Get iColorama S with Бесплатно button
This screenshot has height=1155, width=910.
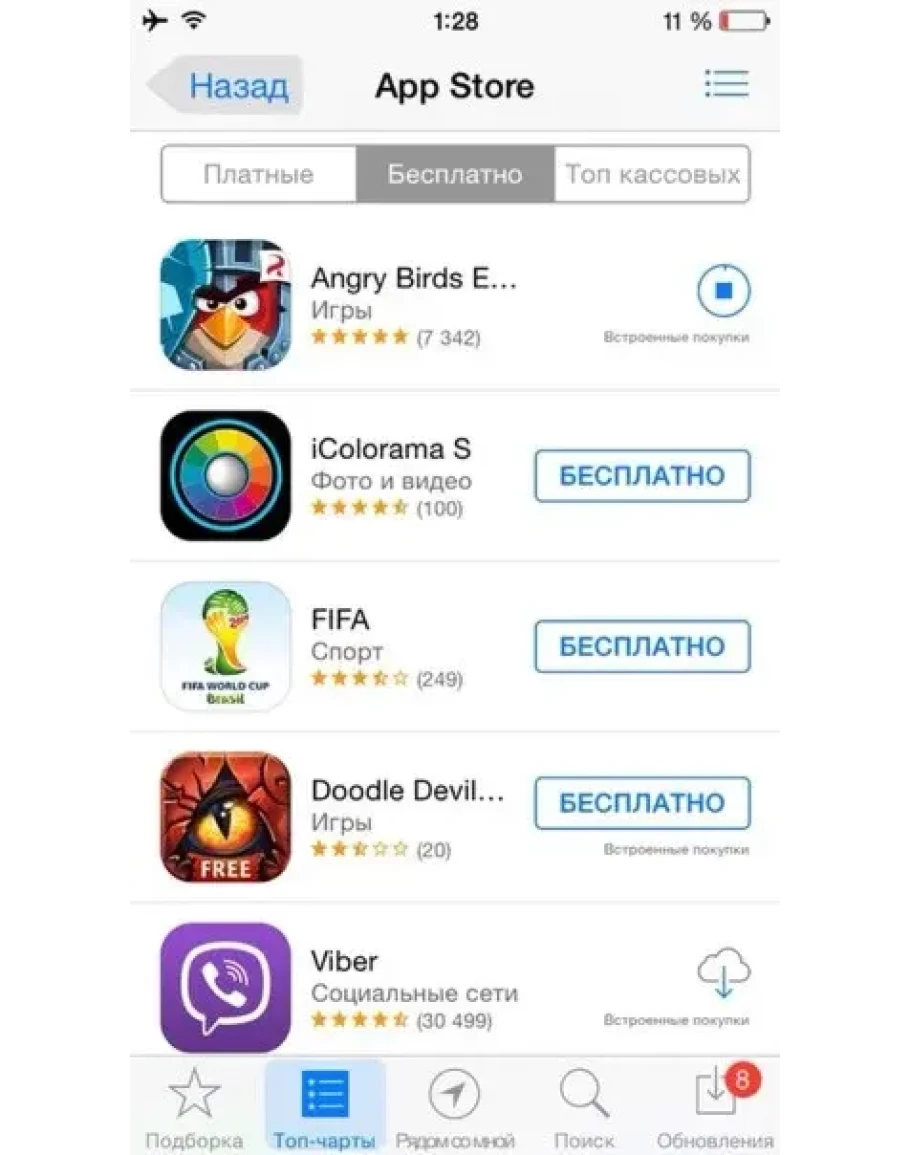[642, 476]
